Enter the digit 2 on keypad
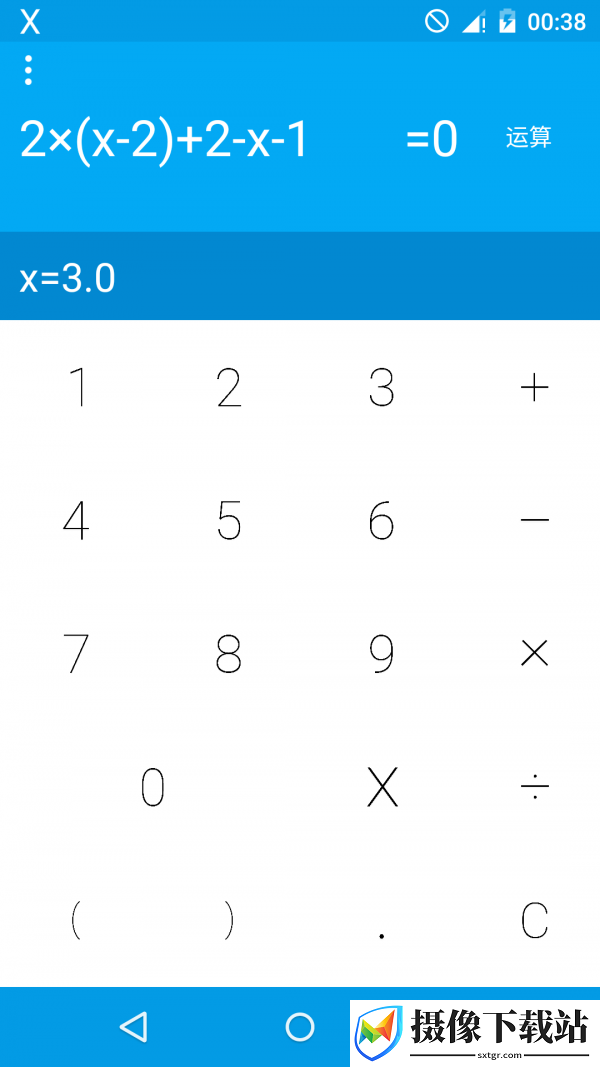 [229, 387]
